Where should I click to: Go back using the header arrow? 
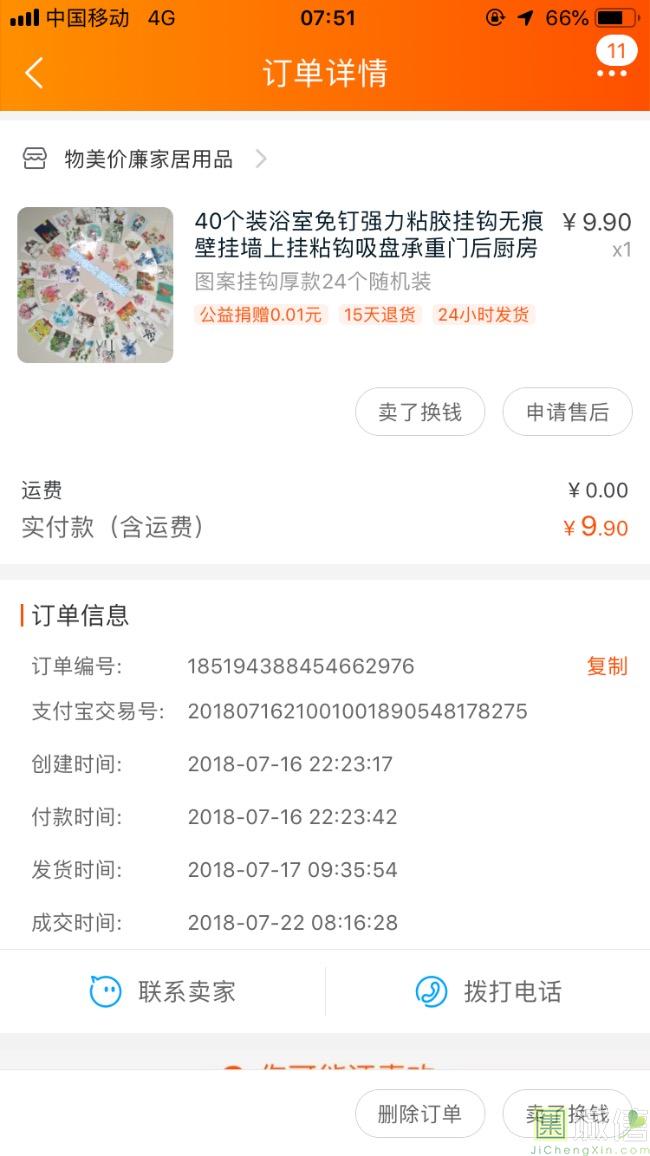tap(34, 73)
